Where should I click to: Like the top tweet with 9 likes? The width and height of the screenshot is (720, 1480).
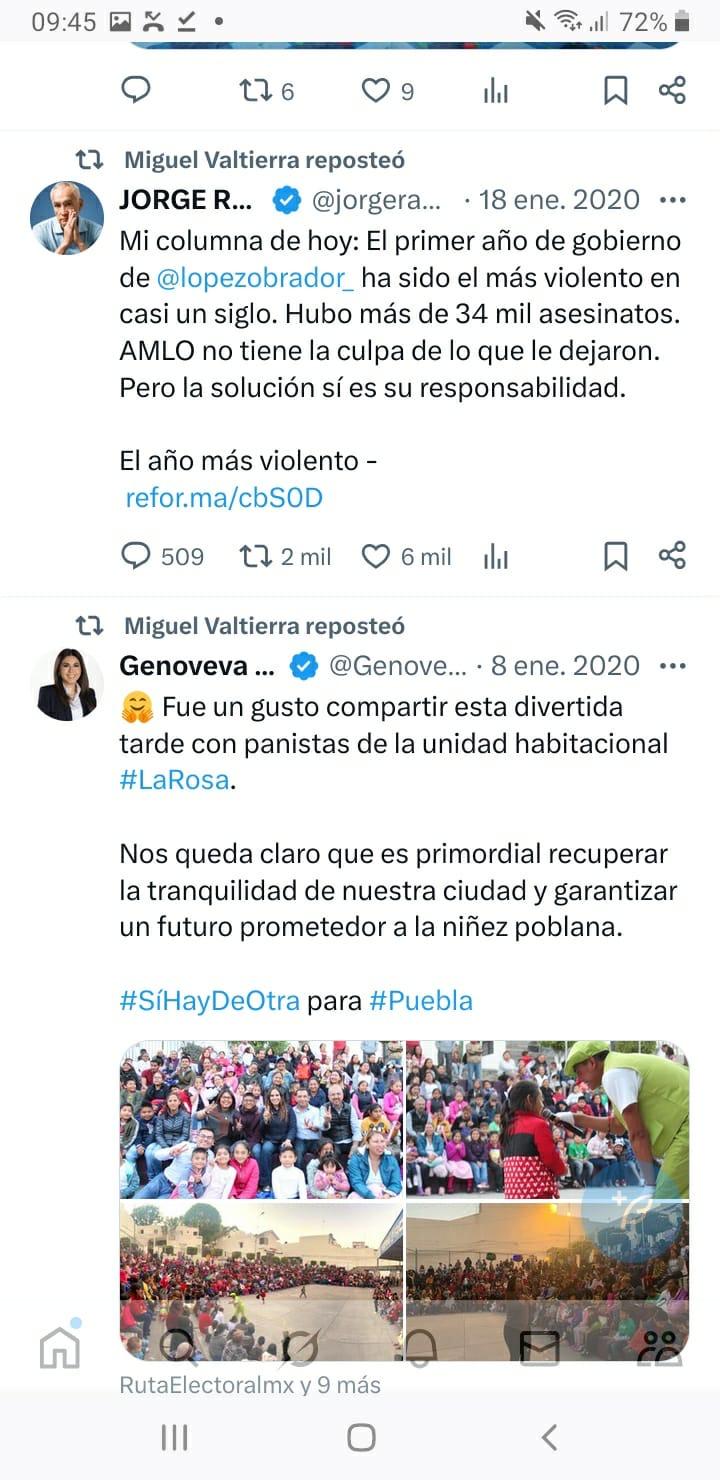click(376, 92)
